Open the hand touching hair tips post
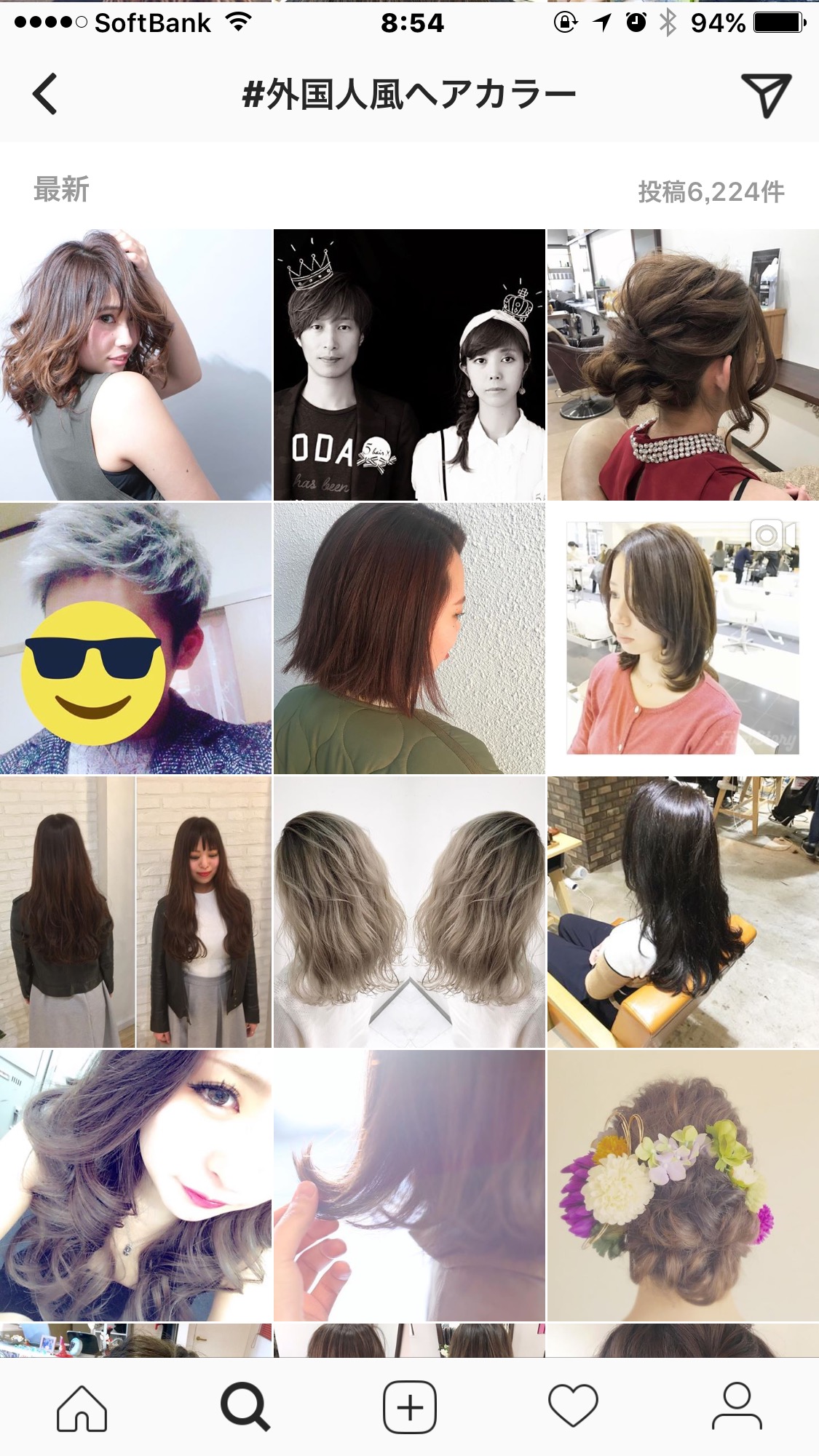This screenshot has width=819, height=1456. pos(409,1185)
